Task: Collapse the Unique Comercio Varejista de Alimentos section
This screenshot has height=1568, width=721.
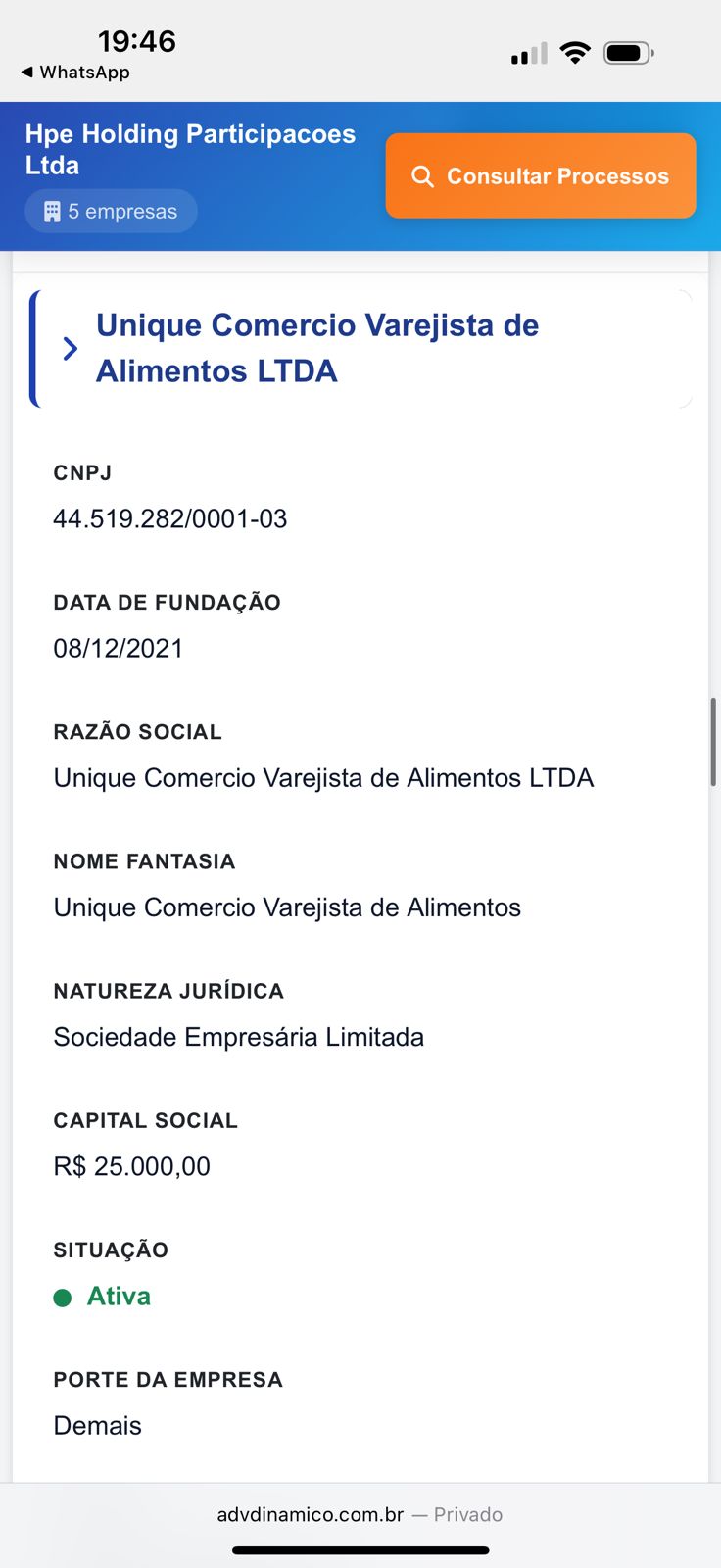Action: [71, 349]
